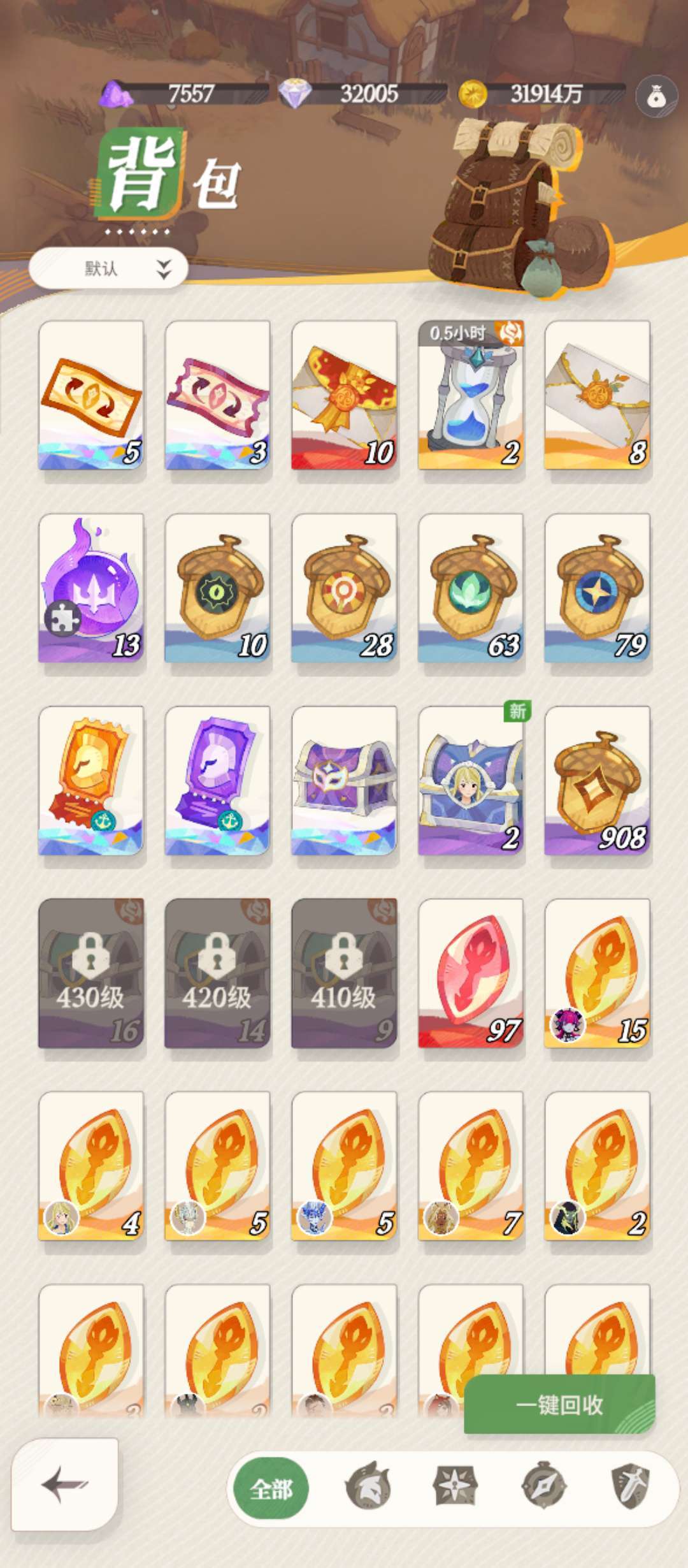Select the 全部 tab
Viewport: 688px width, 1568px height.
click(271, 1489)
